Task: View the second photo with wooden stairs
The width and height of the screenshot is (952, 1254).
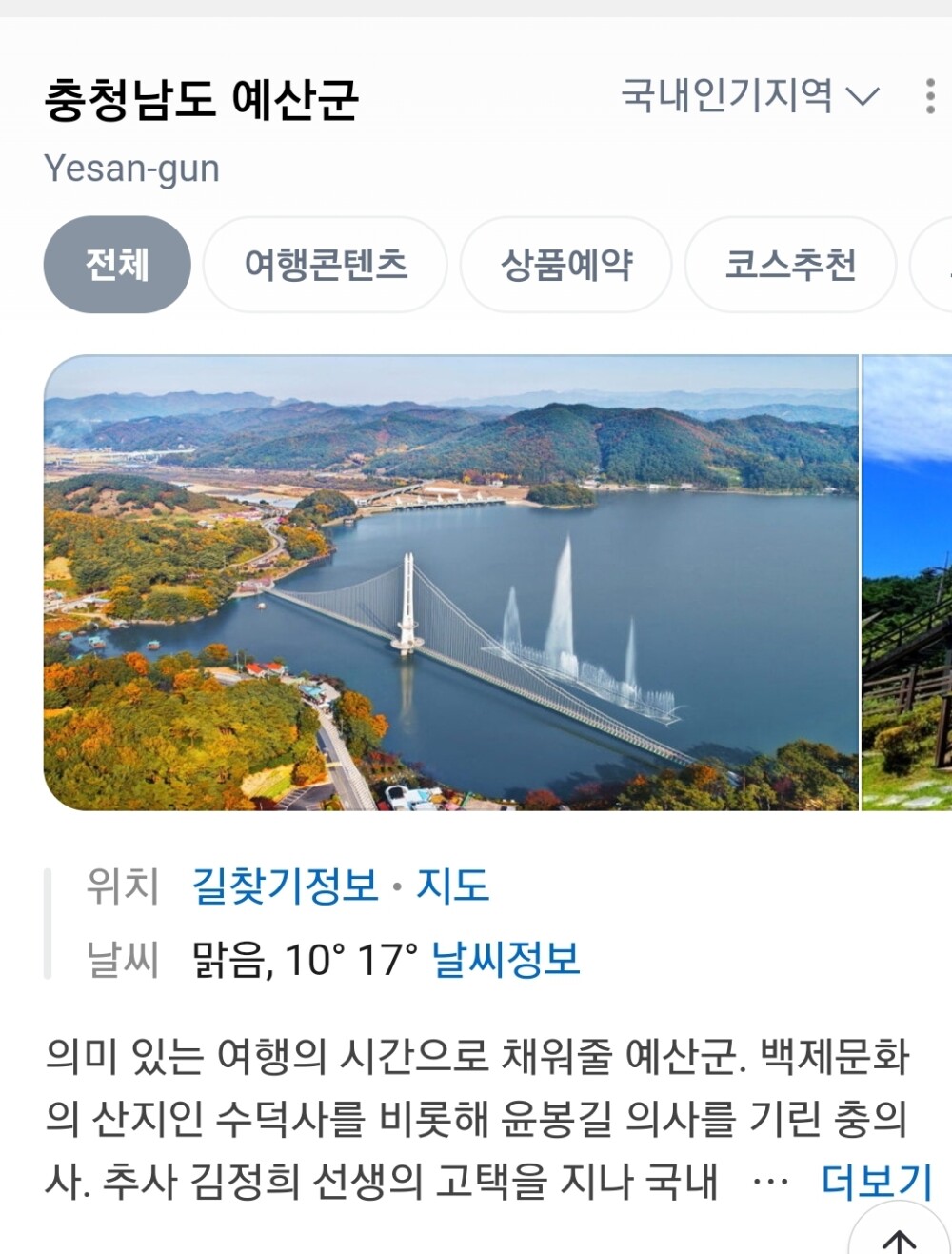Action: 907,583
